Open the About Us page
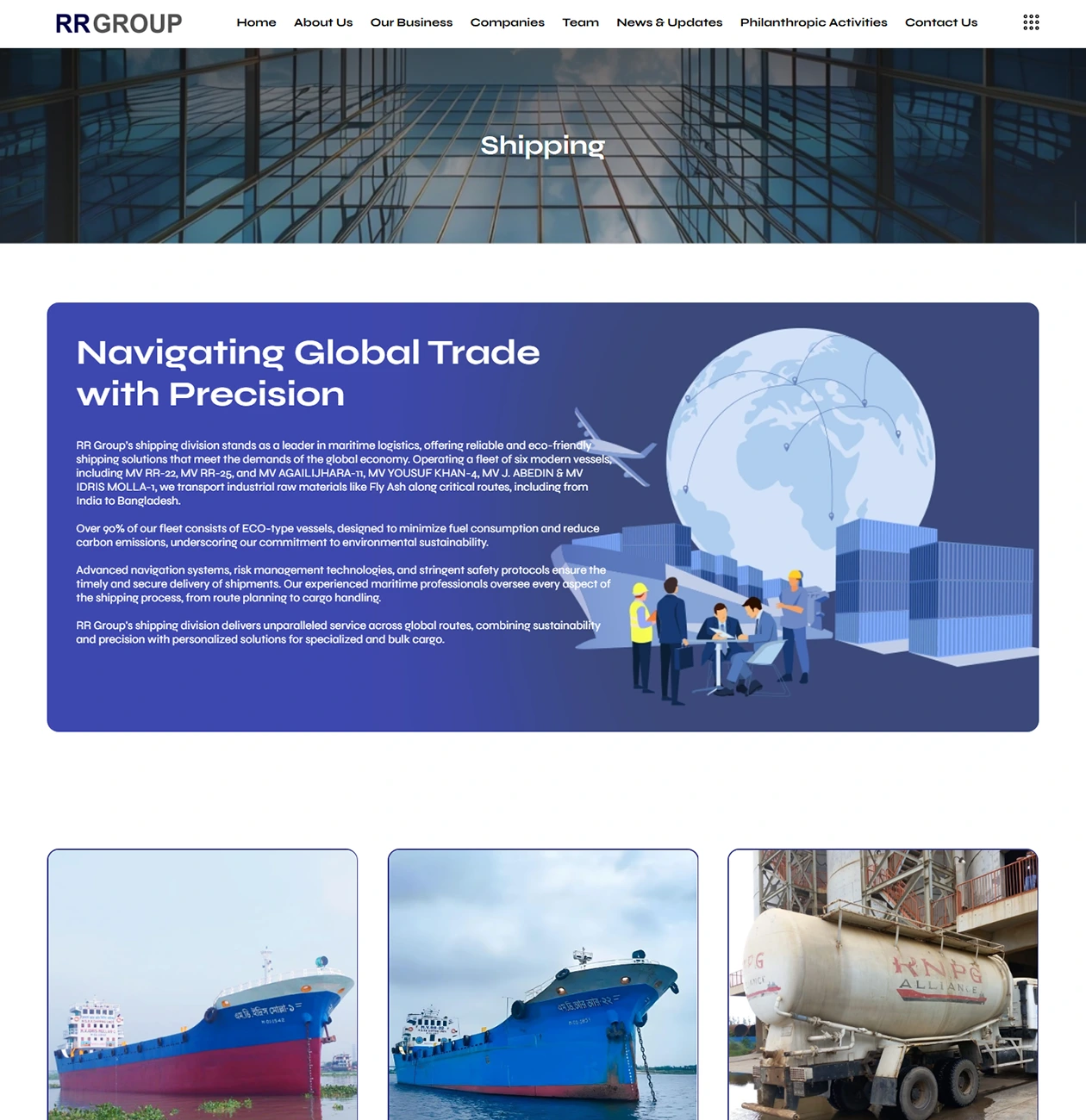 coord(323,22)
